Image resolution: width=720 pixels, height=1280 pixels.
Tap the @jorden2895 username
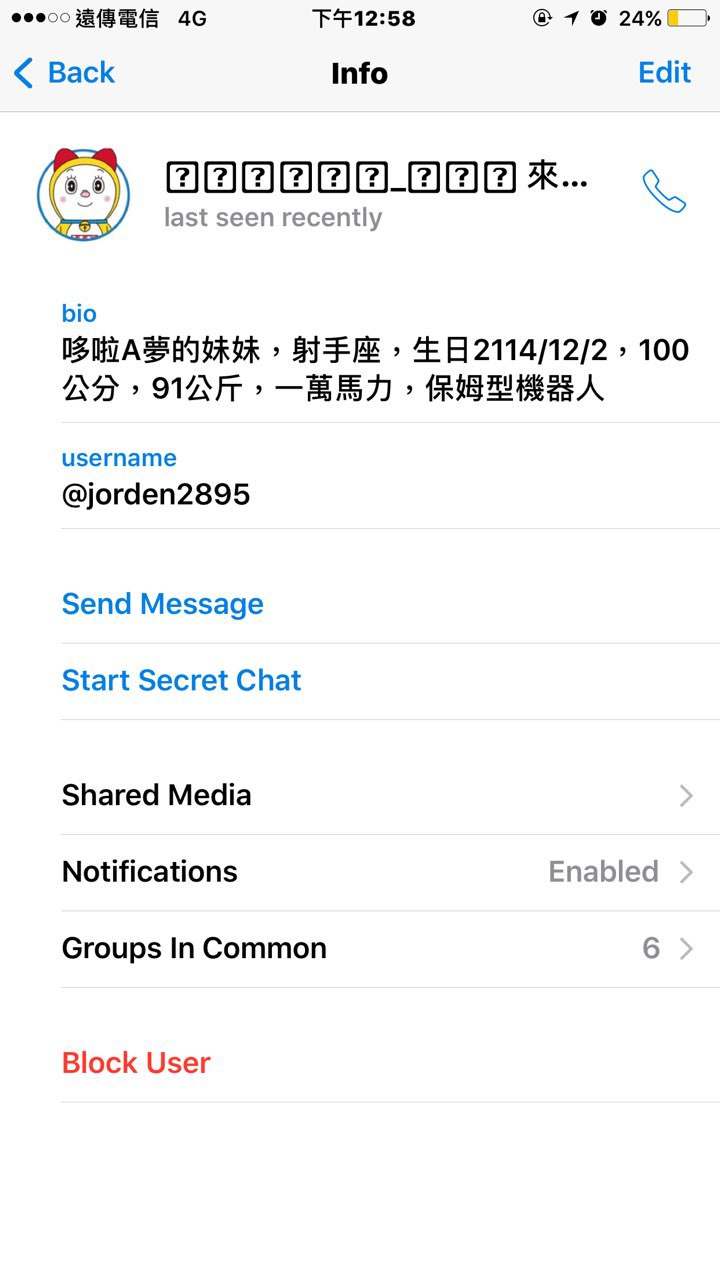point(156,494)
